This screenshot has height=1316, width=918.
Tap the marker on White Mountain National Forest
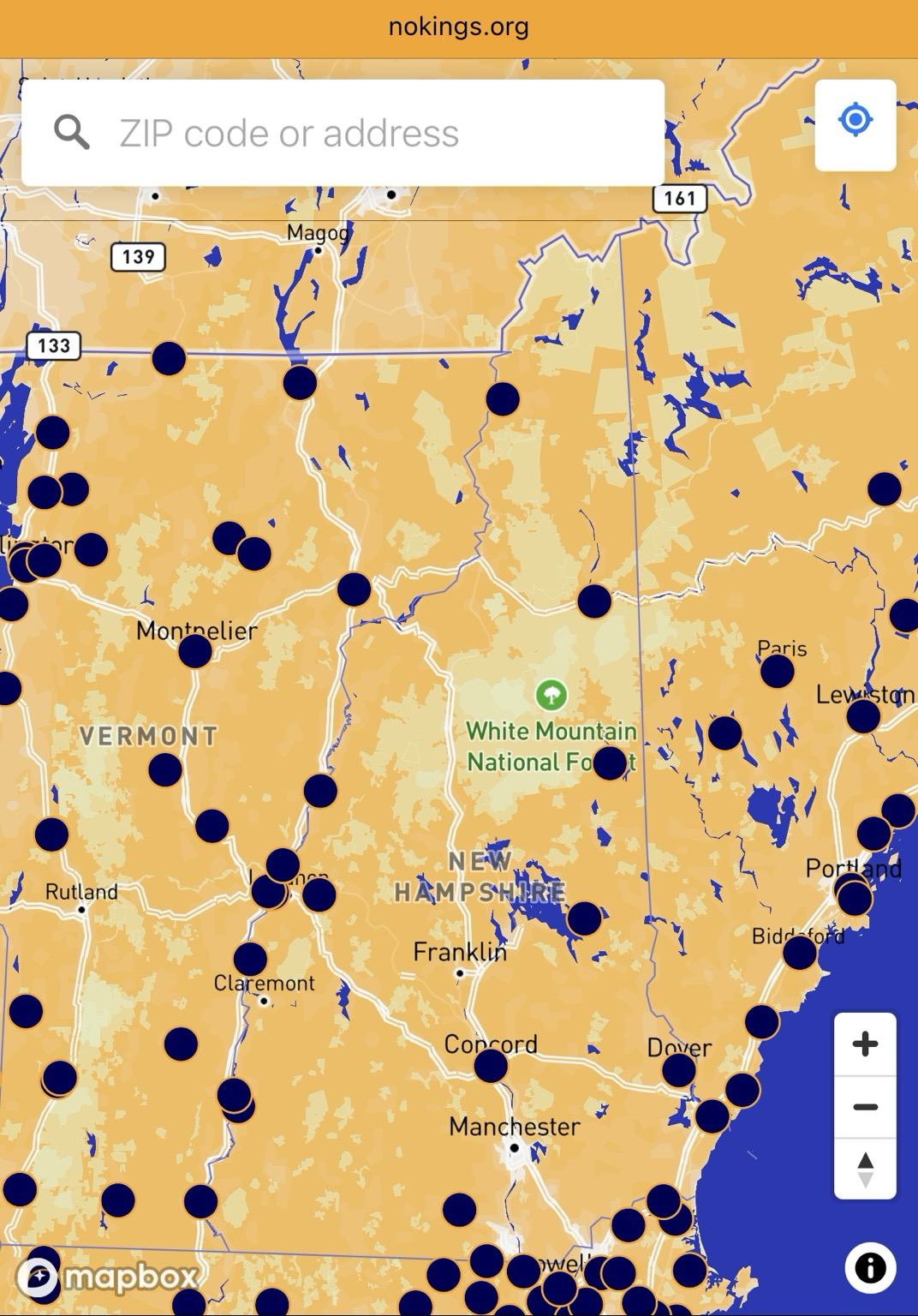(610, 763)
